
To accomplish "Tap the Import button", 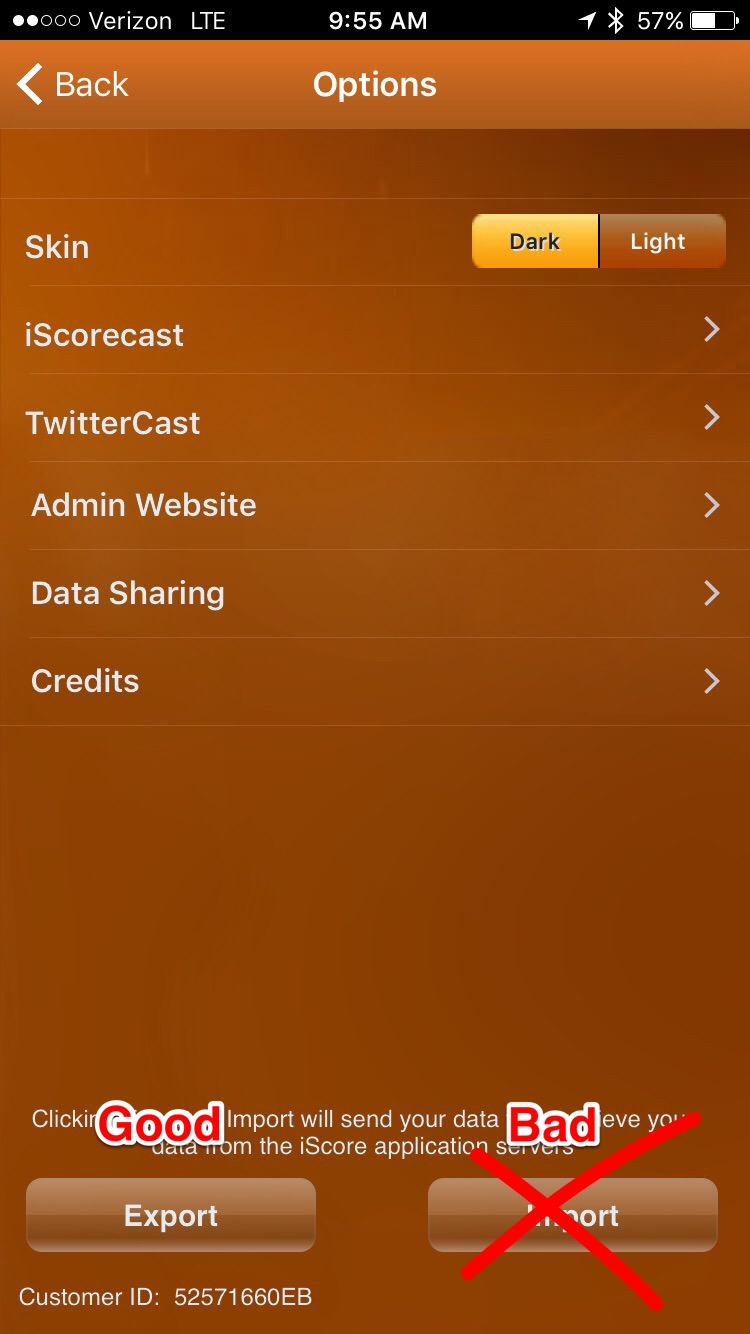I will coord(573,1215).
